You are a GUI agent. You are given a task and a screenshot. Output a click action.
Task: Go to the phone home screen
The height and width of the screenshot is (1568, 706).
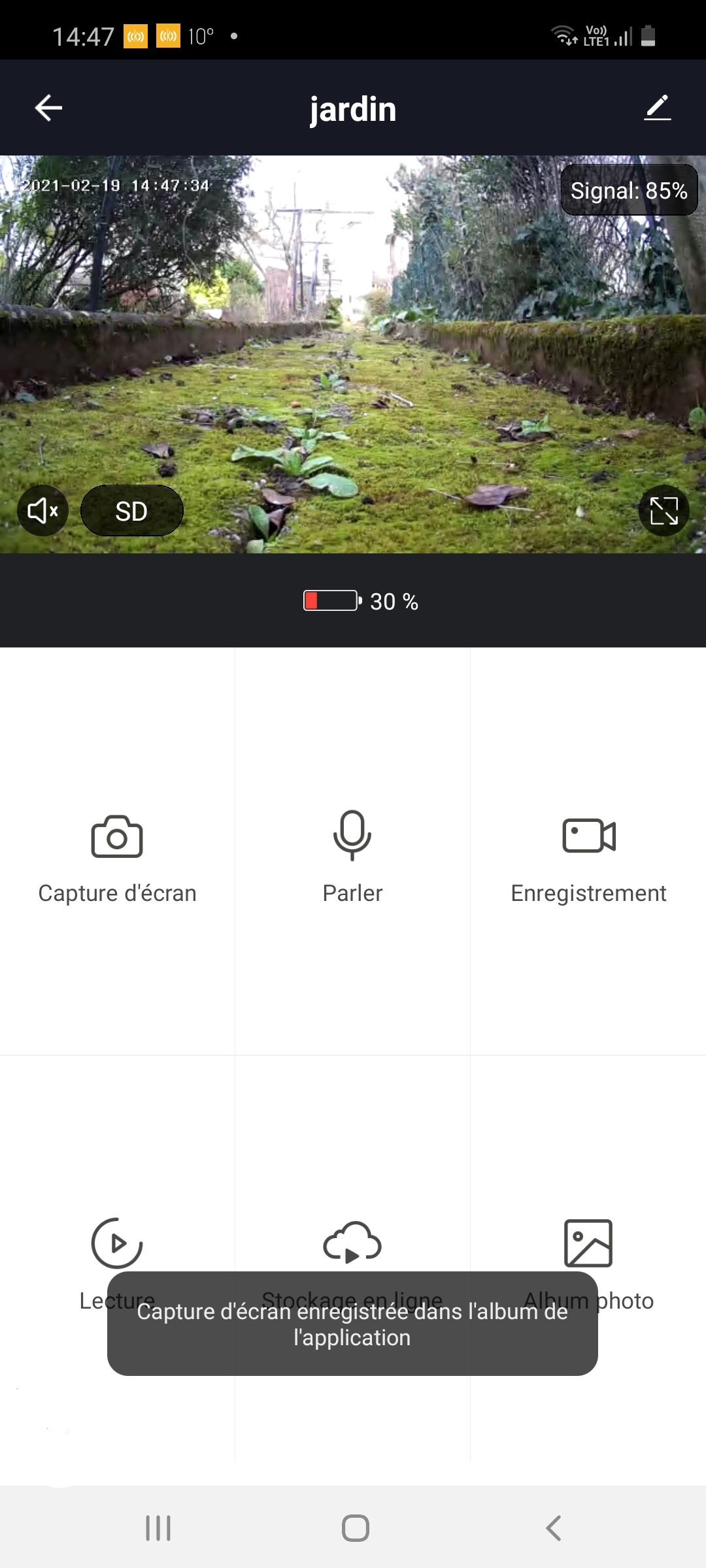click(355, 1528)
